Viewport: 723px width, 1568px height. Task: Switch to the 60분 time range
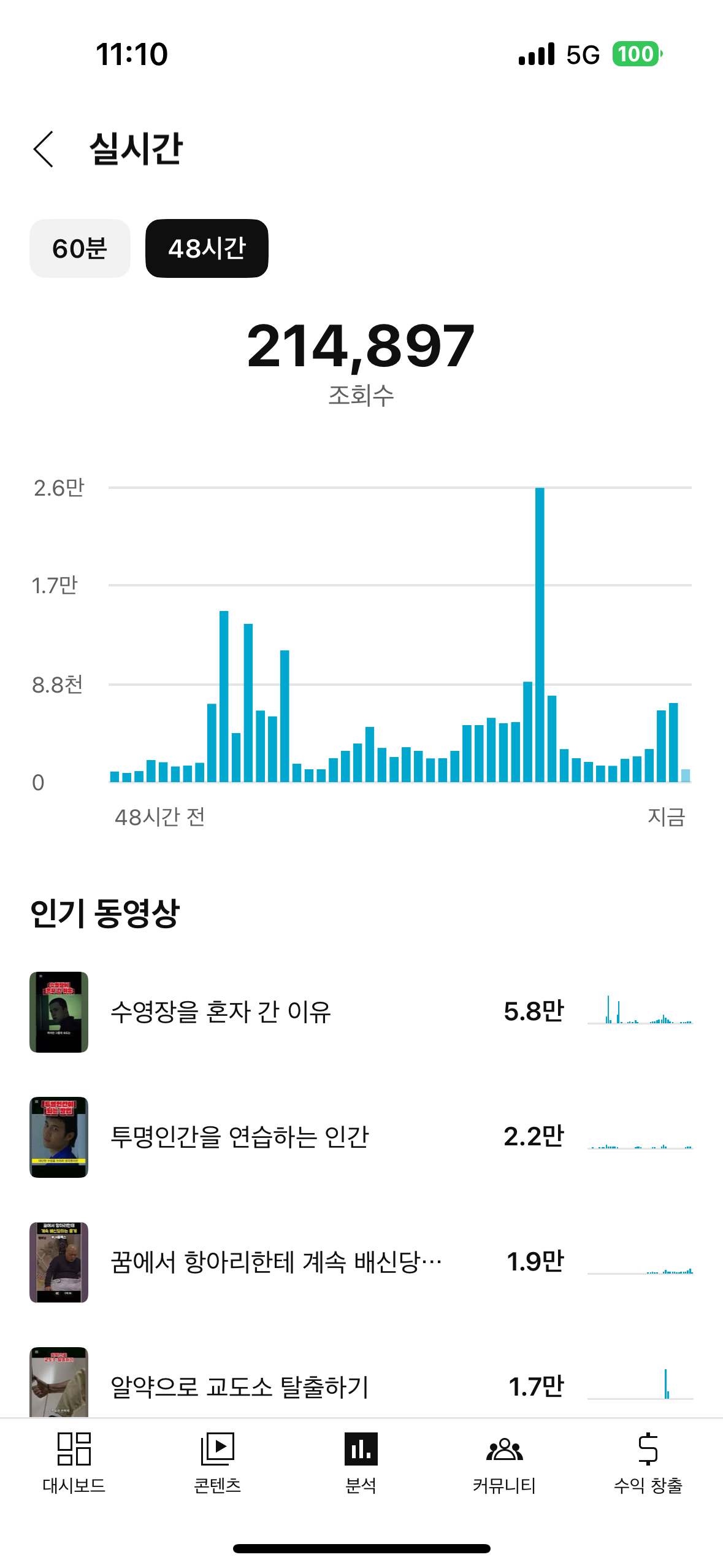click(80, 248)
